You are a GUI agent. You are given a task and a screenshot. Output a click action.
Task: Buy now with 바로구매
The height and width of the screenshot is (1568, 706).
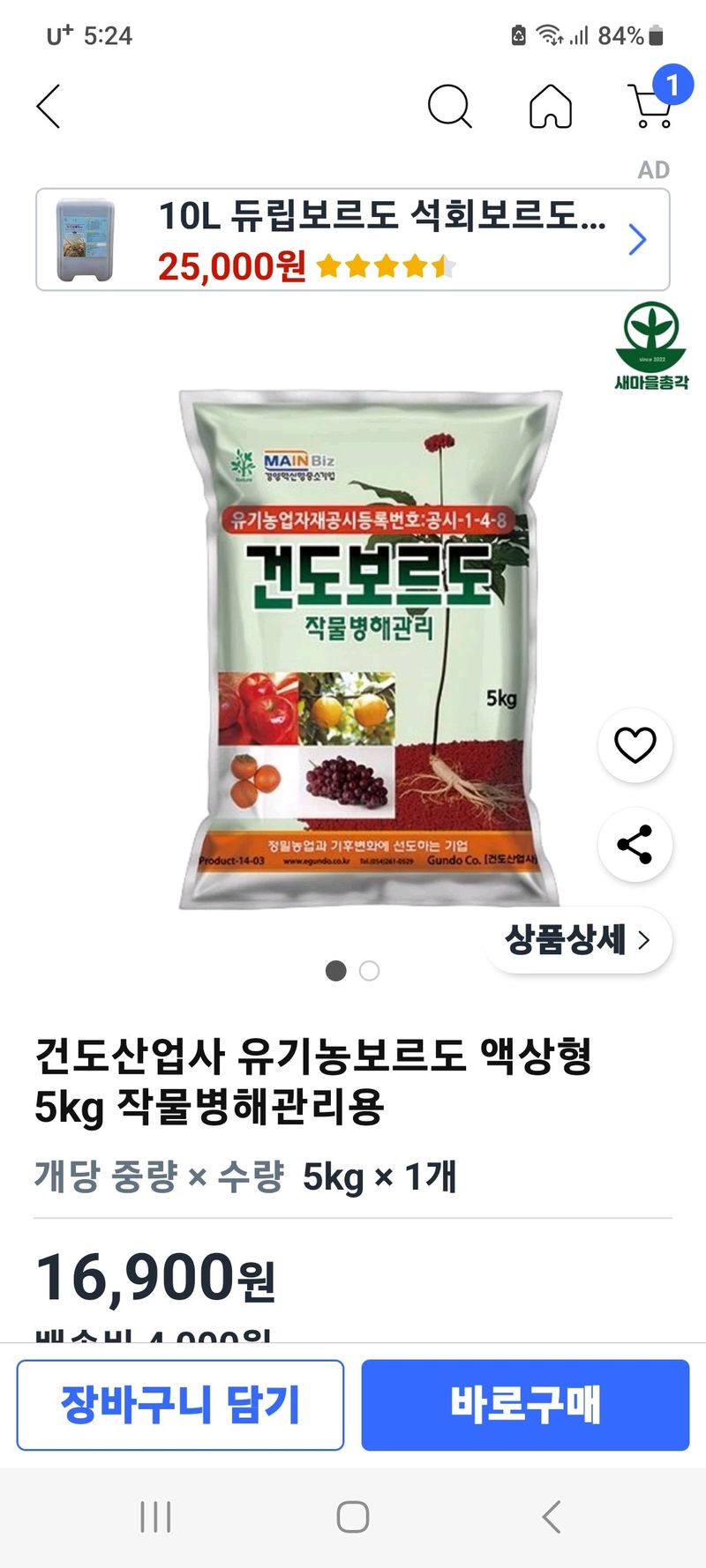click(525, 1405)
